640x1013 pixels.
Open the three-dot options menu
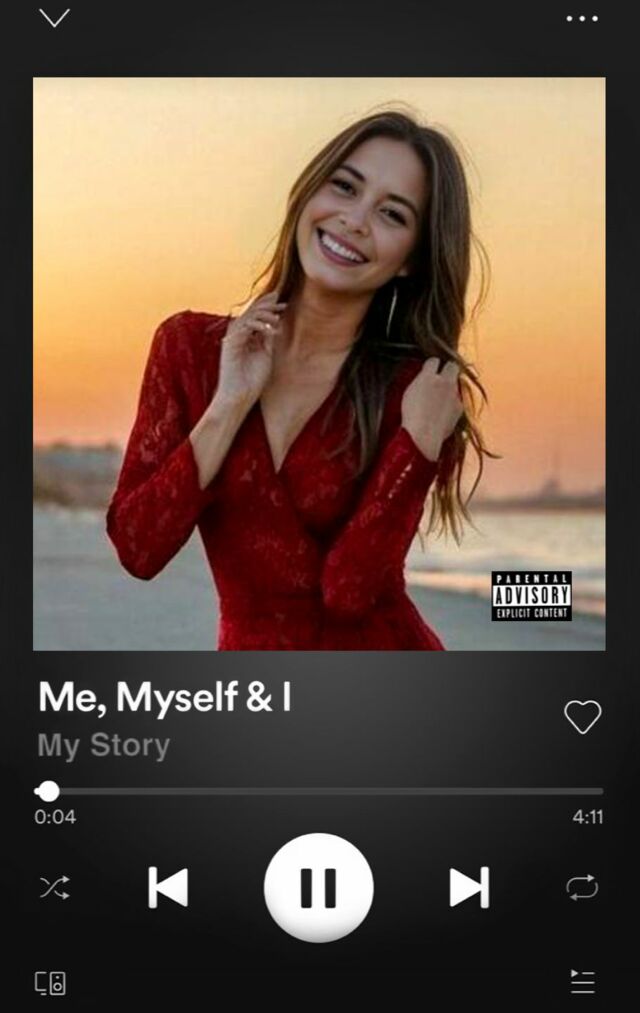582,18
